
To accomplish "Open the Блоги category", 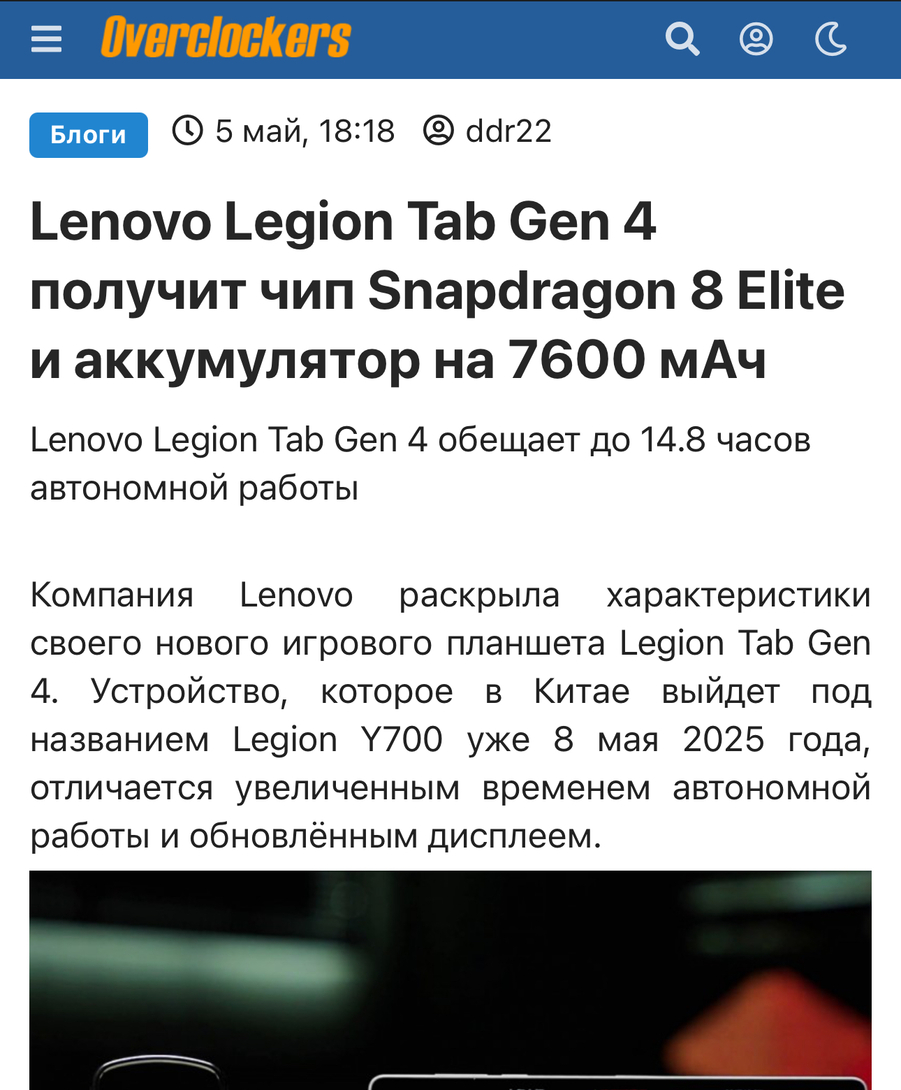I will (89, 135).
